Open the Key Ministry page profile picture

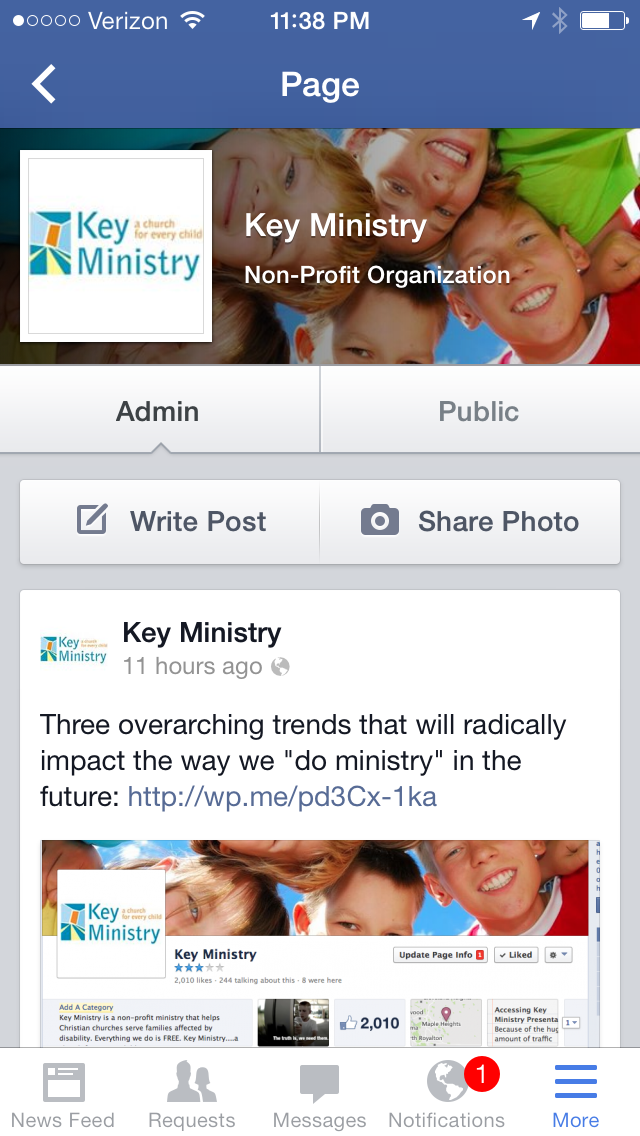click(116, 246)
